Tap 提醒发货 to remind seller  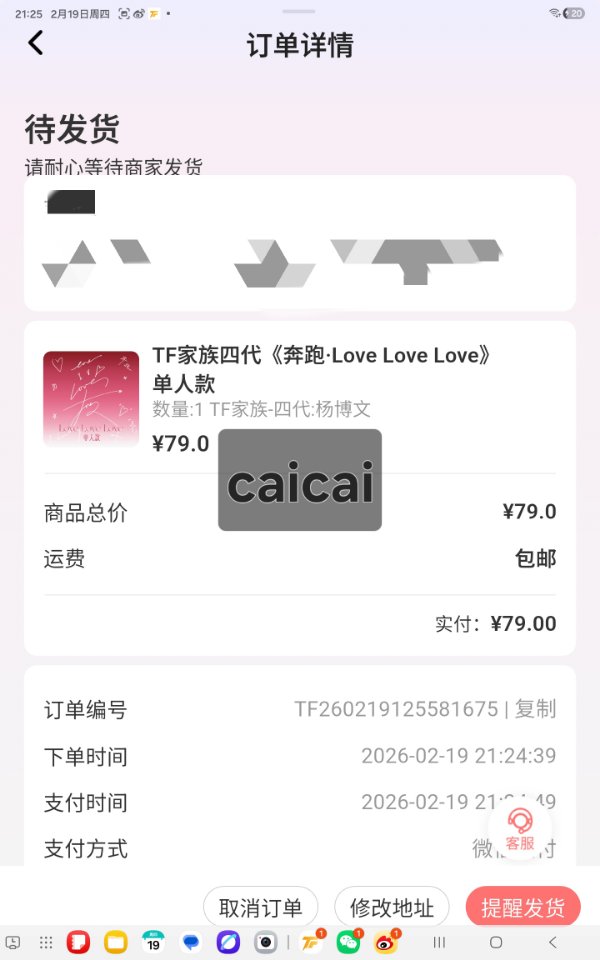pyautogui.click(x=523, y=908)
